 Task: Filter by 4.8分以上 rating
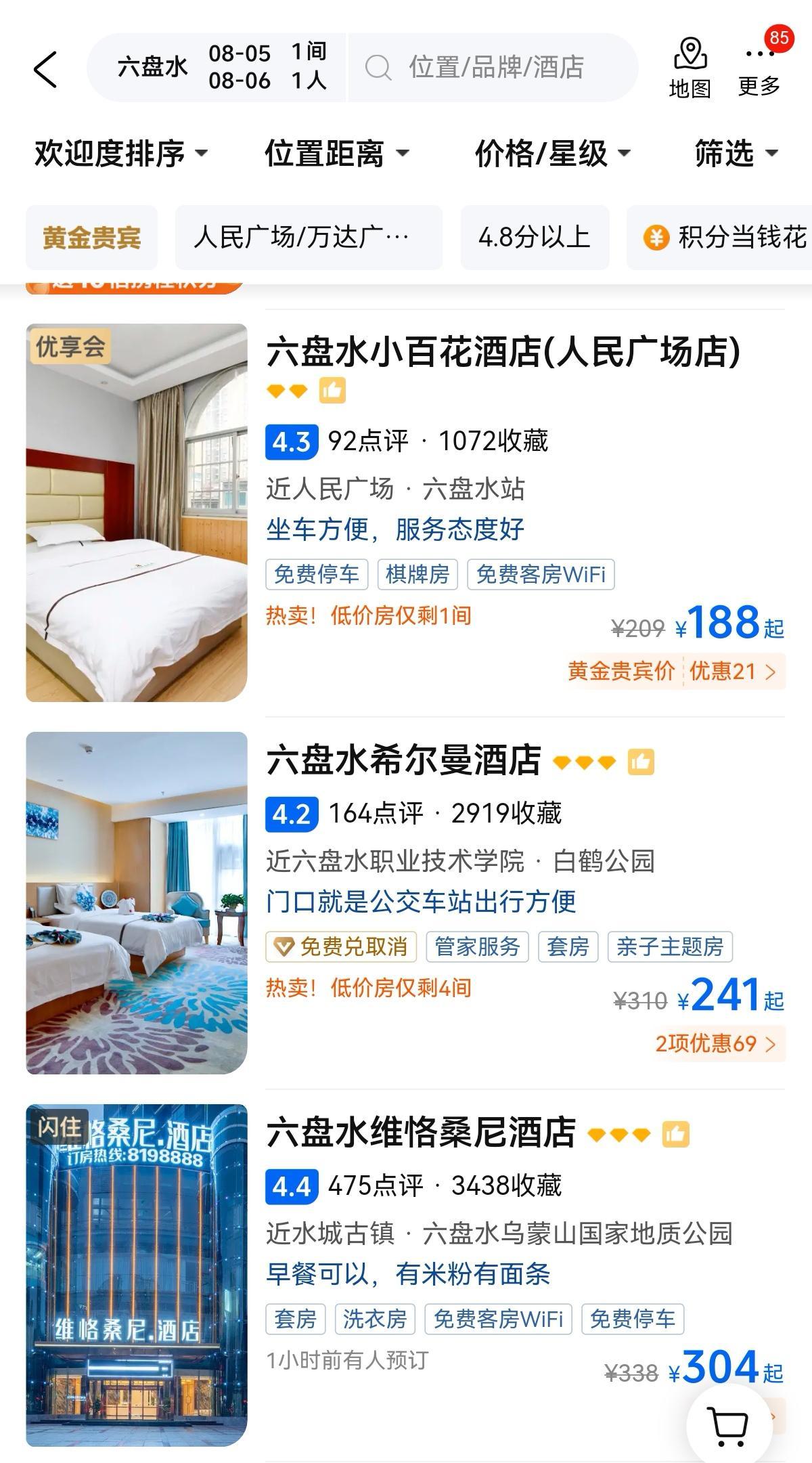534,238
